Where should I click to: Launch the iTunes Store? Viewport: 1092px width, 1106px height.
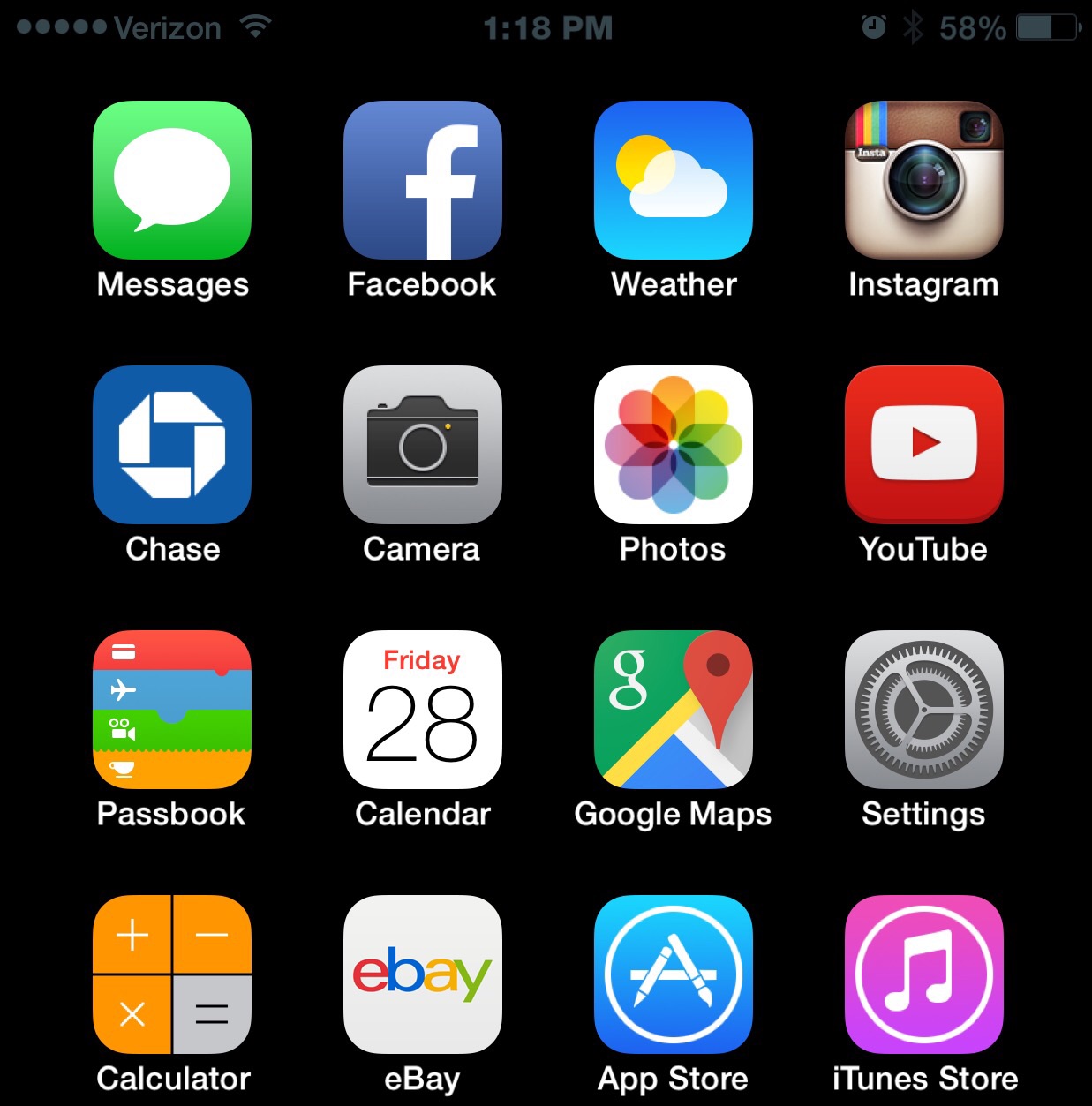(924, 974)
